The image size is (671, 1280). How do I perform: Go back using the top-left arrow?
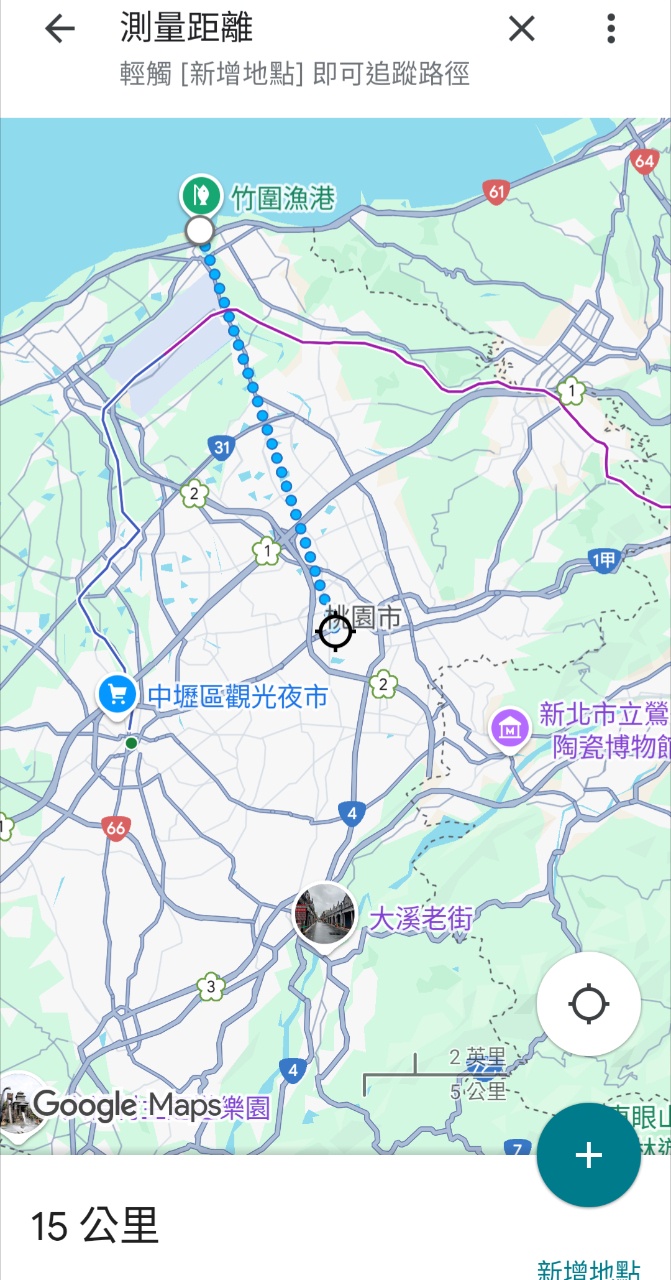(x=60, y=30)
